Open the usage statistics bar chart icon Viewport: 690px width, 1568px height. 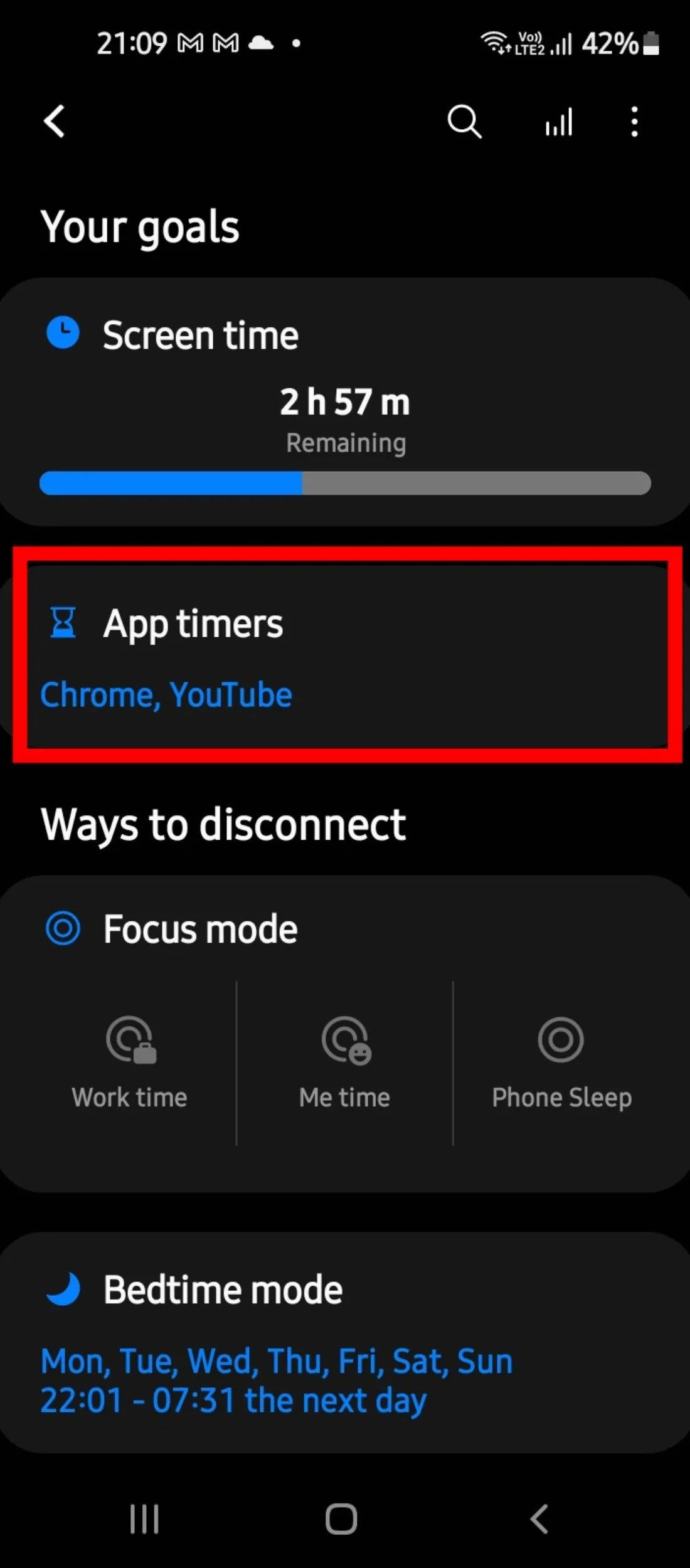[557, 122]
